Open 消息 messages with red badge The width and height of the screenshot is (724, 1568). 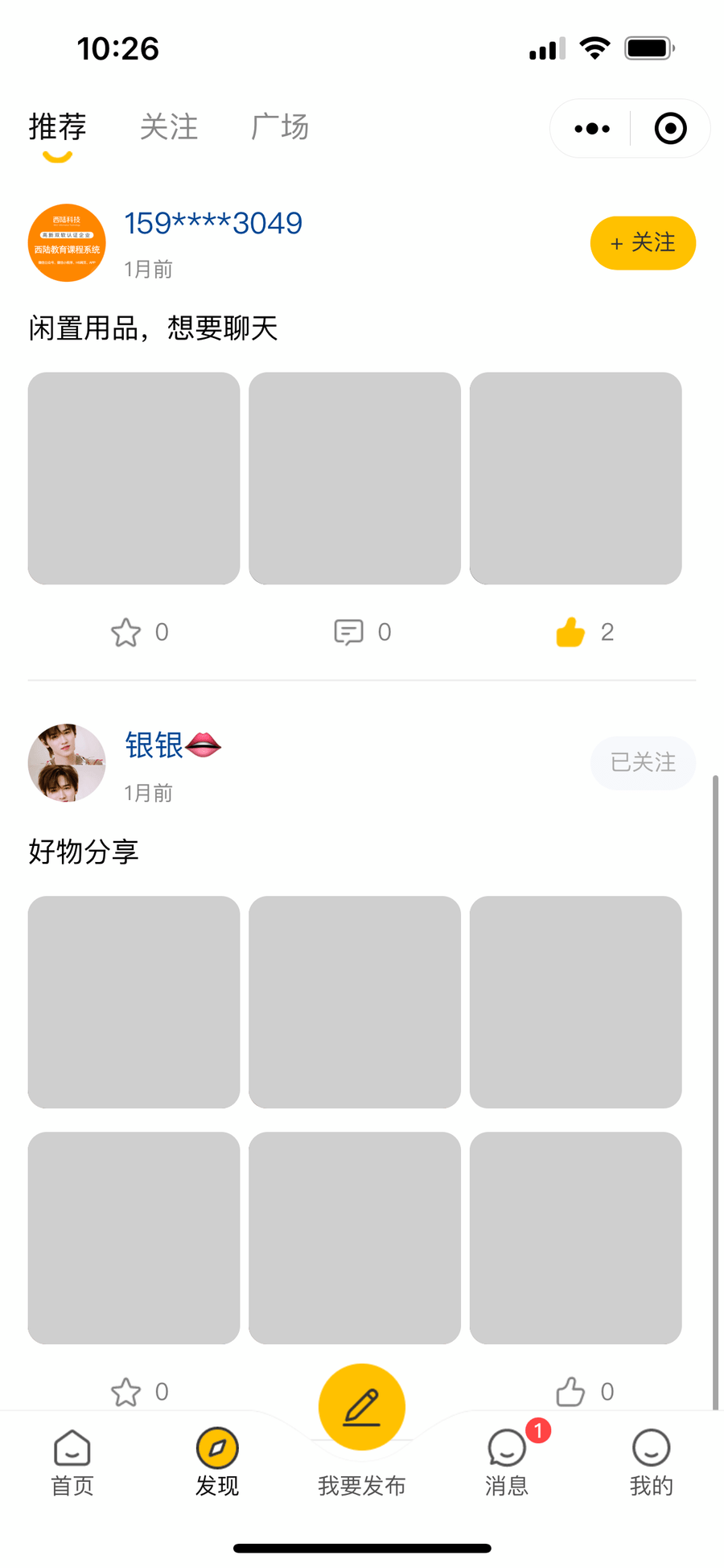[x=506, y=1448]
